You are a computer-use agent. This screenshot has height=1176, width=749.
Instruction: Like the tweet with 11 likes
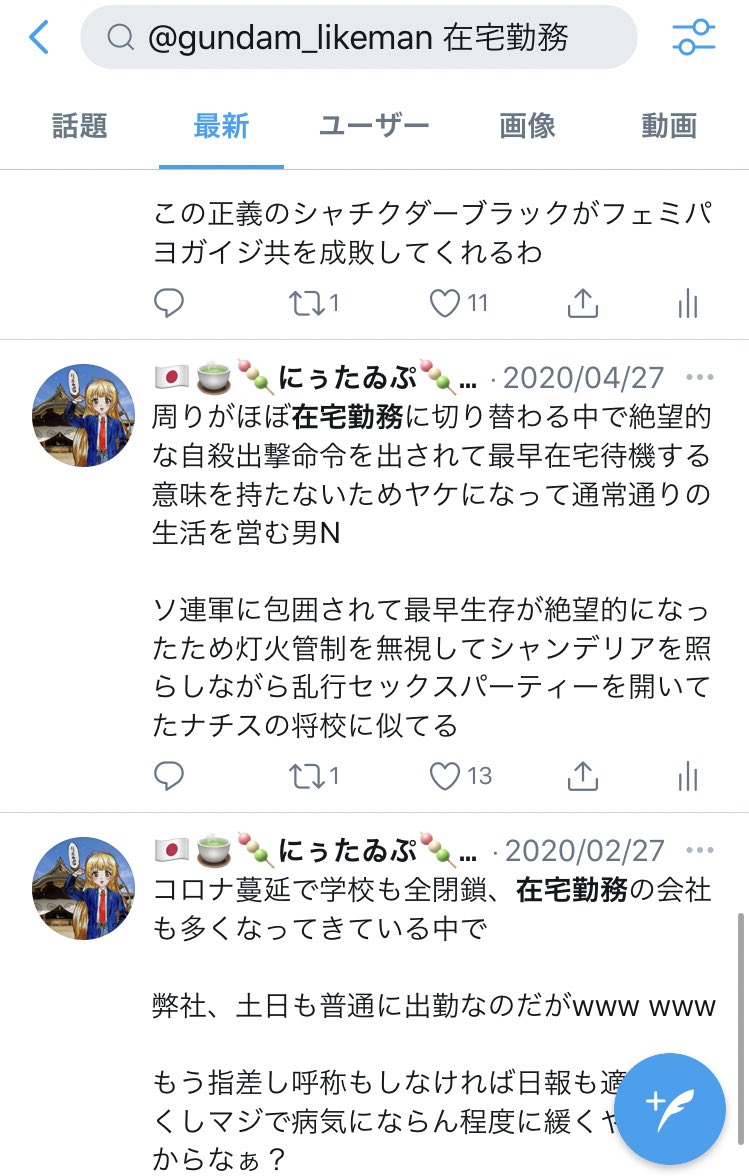coord(445,304)
